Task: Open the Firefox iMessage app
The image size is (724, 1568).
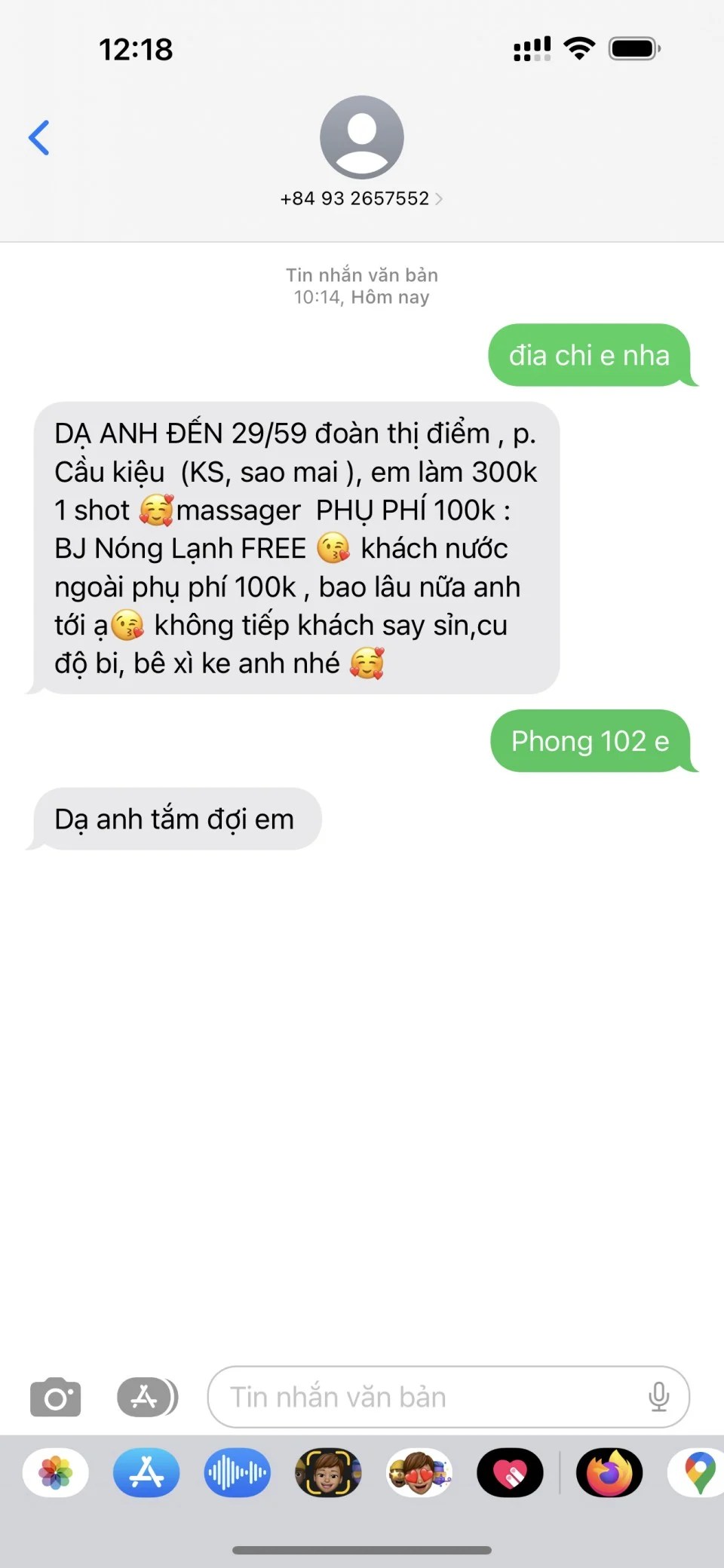Action: coord(609,1472)
